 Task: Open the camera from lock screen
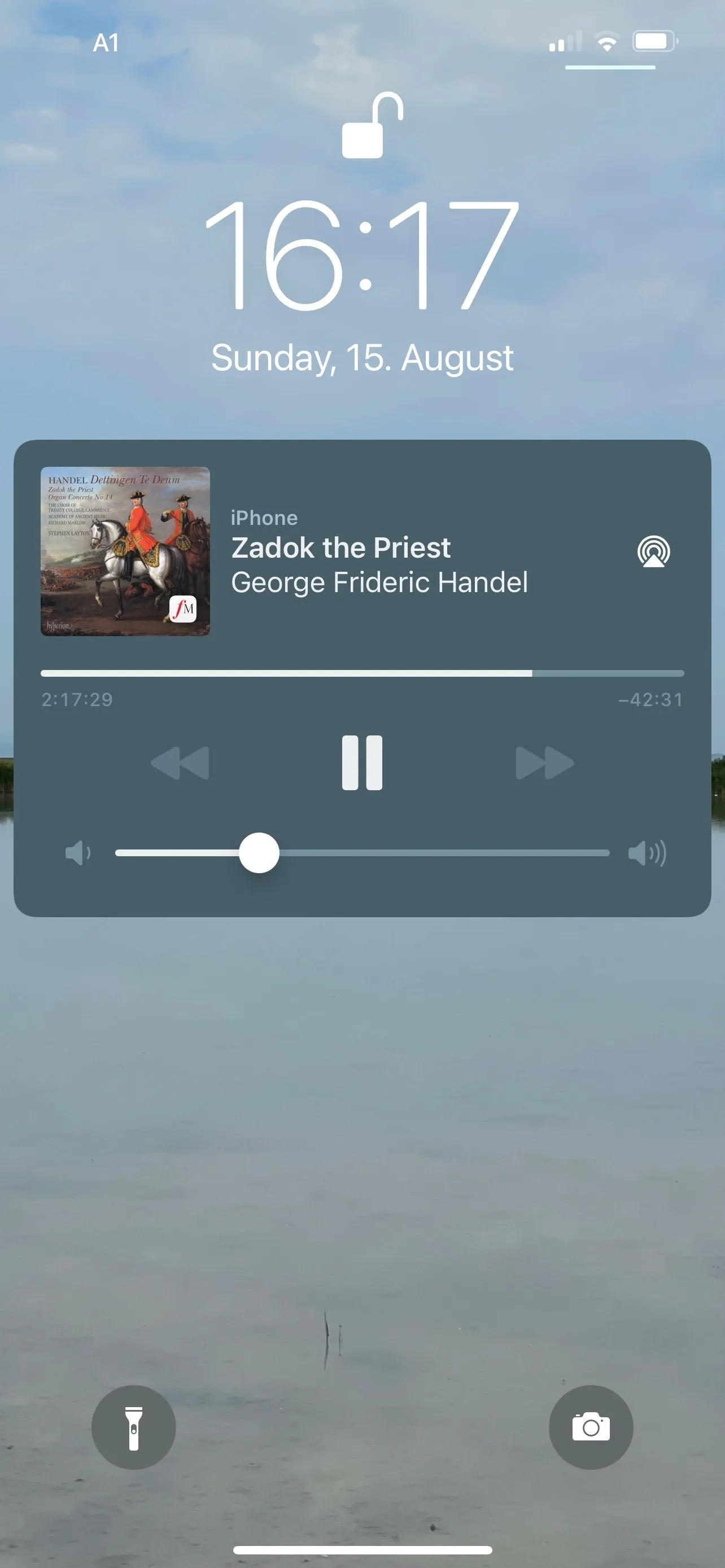pos(591,1427)
